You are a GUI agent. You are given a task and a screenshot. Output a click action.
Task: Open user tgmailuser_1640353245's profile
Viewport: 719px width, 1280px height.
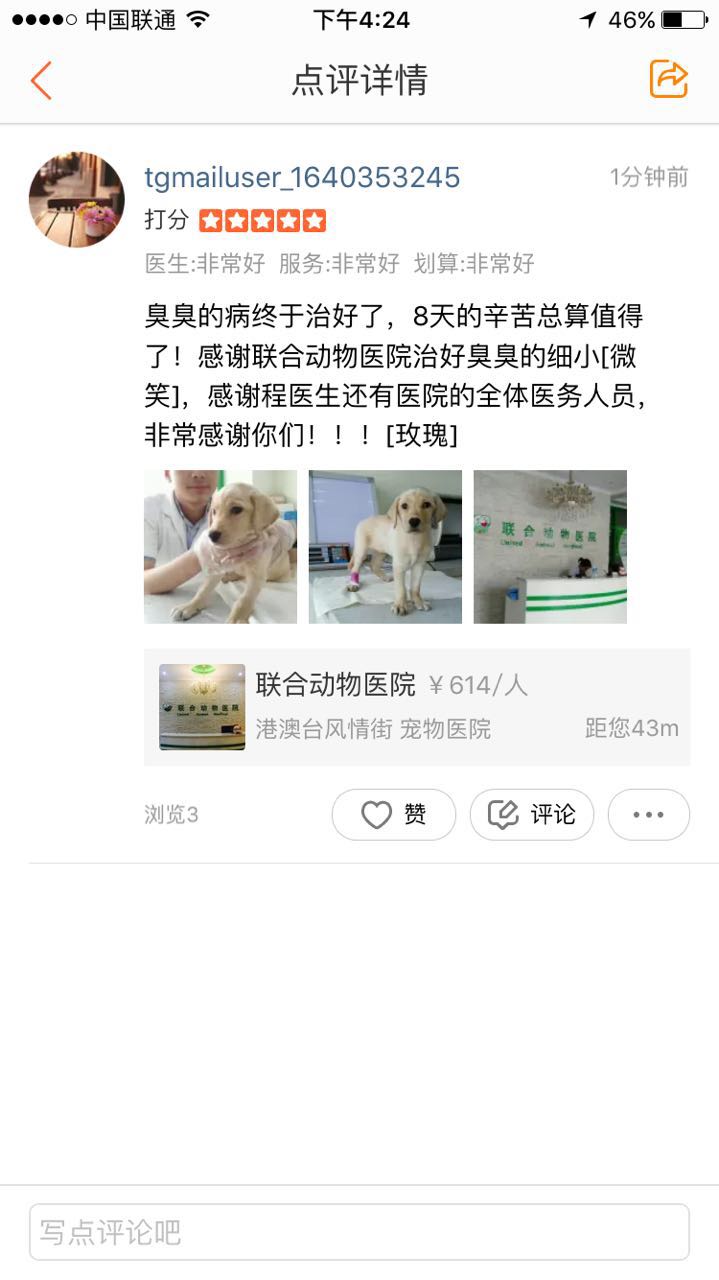pos(302,178)
